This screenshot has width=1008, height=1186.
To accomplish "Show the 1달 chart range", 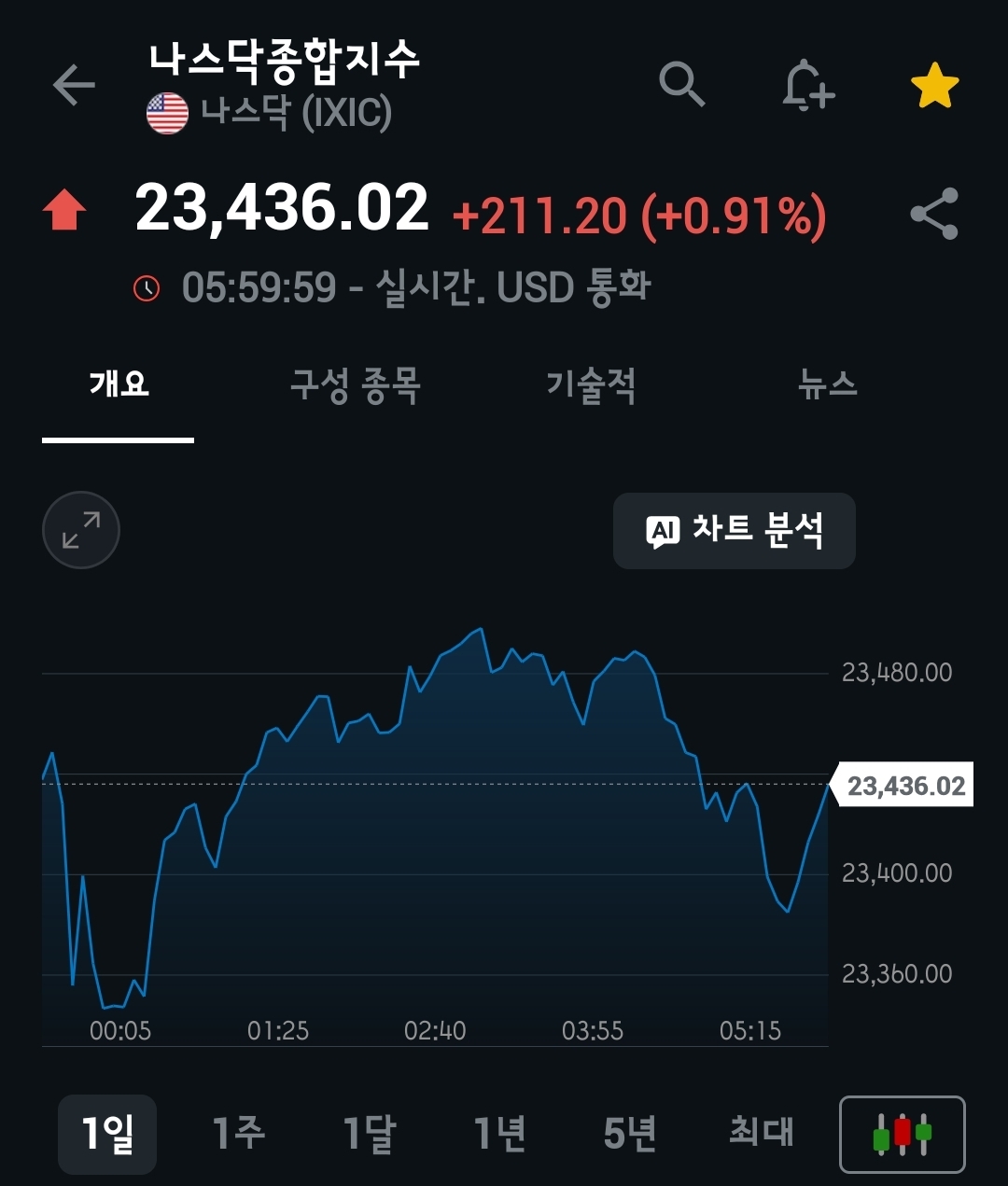I will click(369, 1134).
